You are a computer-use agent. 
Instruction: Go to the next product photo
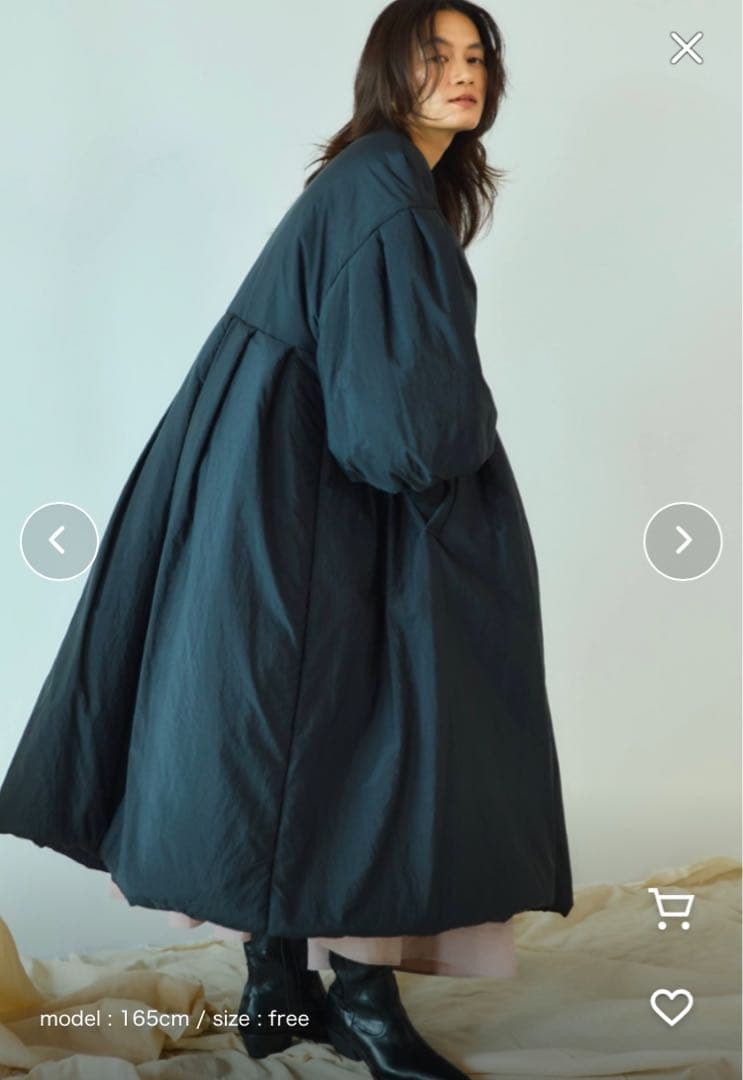click(683, 541)
